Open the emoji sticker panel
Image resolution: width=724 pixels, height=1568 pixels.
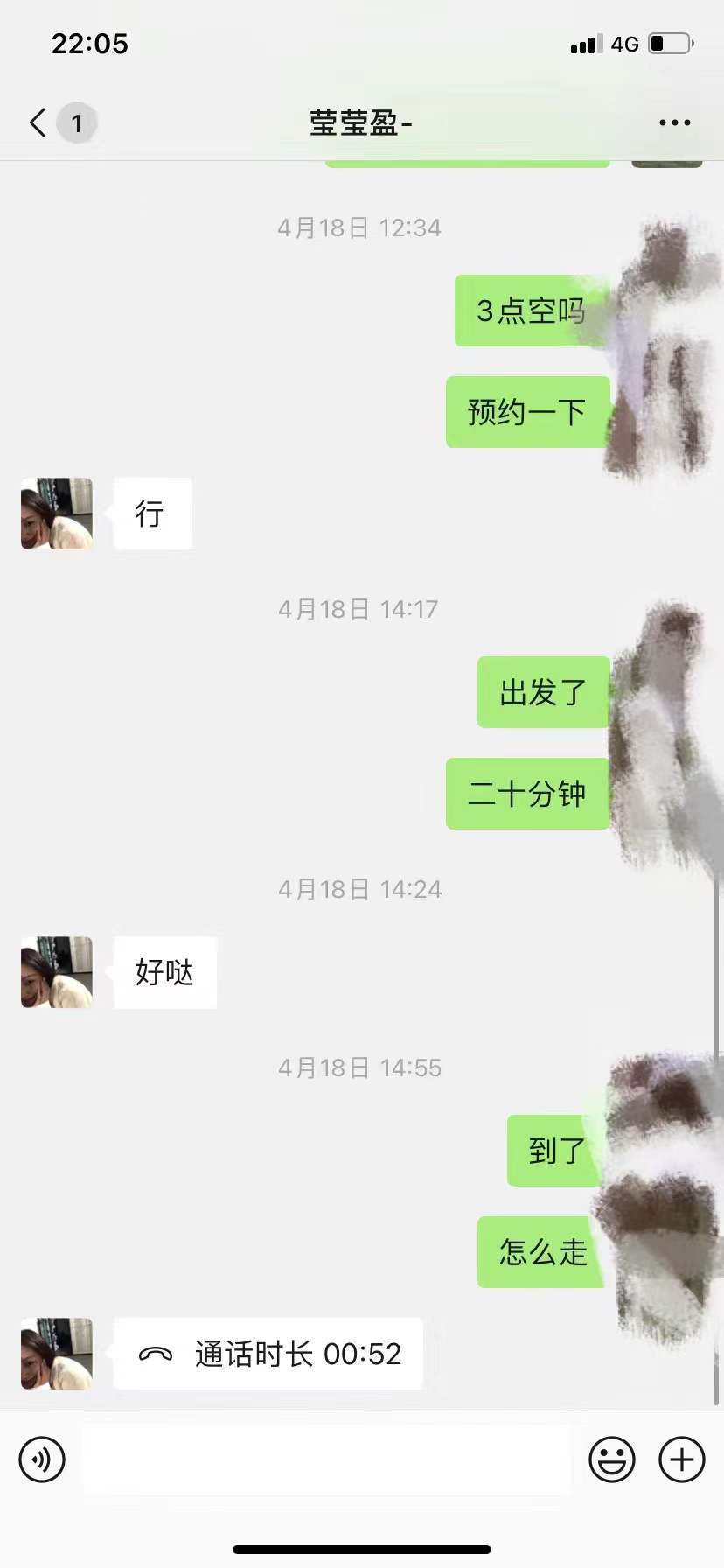611,1459
